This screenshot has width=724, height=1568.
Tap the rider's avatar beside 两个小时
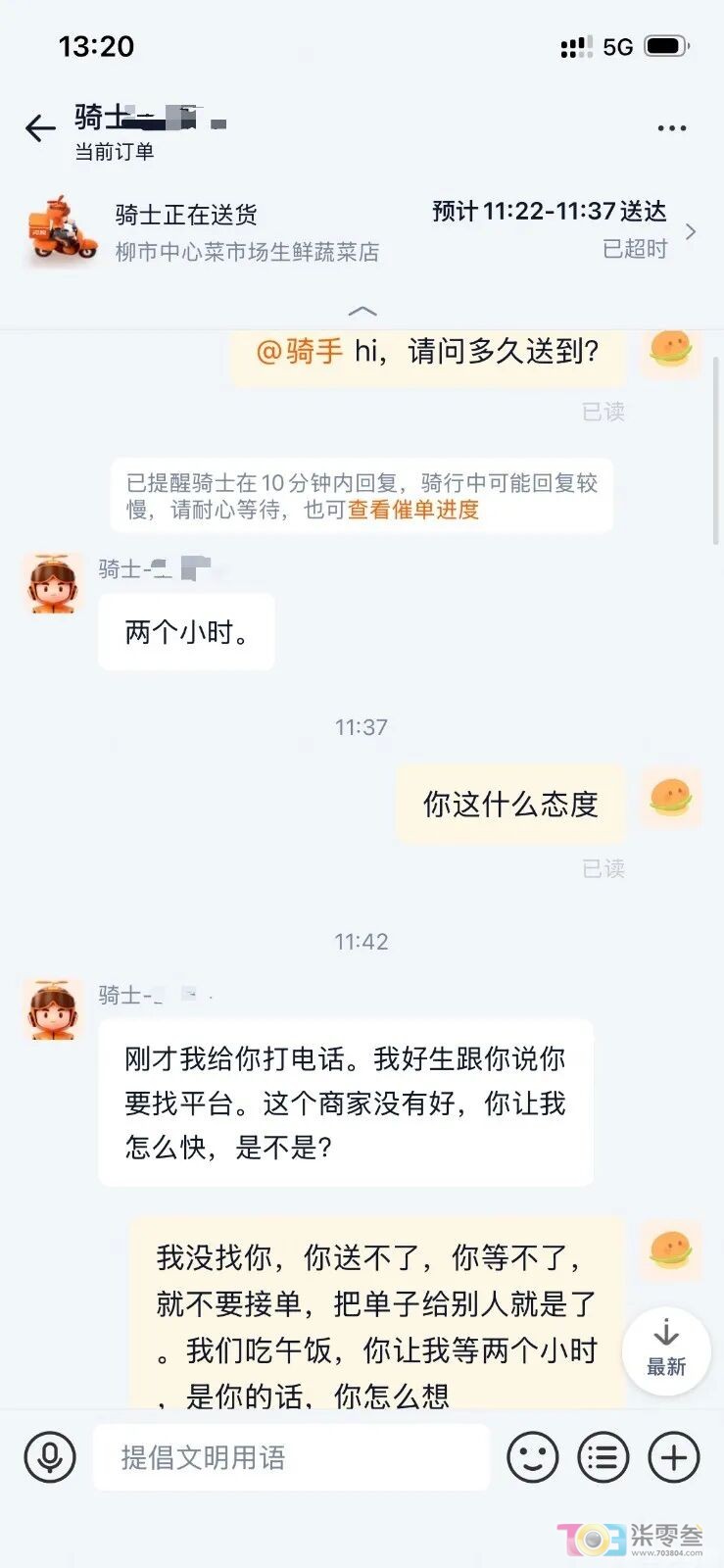(x=53, y=584)
